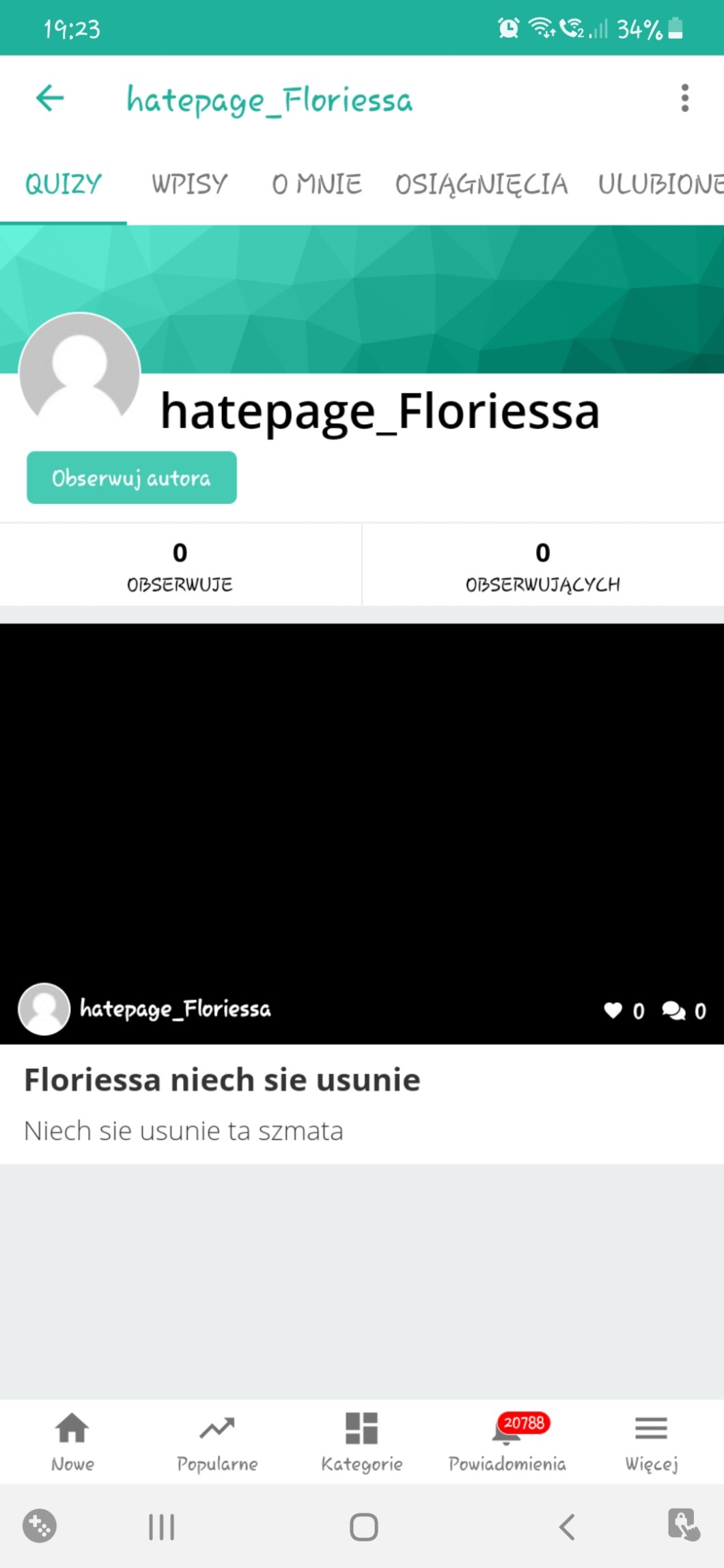Check Powiadomienia notifications
Image resolution: width=724 pixels, height=1568 pixels.
coord(507,1440)
